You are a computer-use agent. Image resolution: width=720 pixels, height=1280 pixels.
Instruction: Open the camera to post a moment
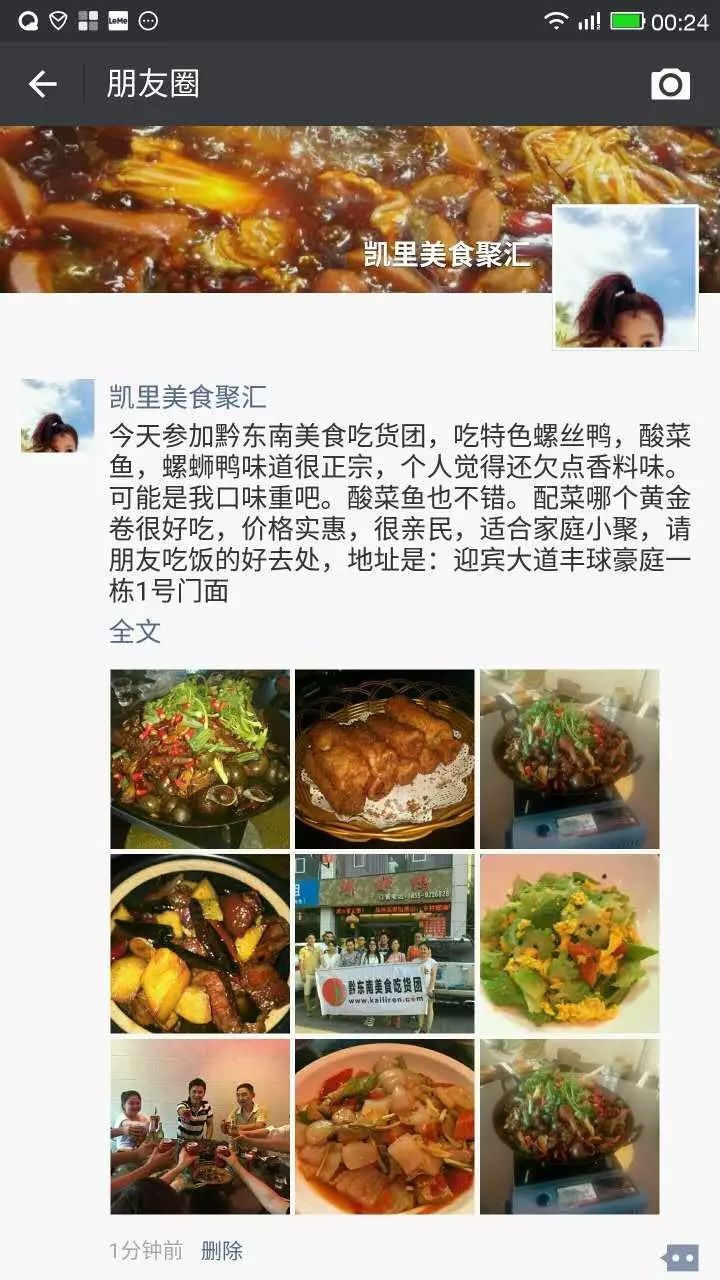click(670, 84)
